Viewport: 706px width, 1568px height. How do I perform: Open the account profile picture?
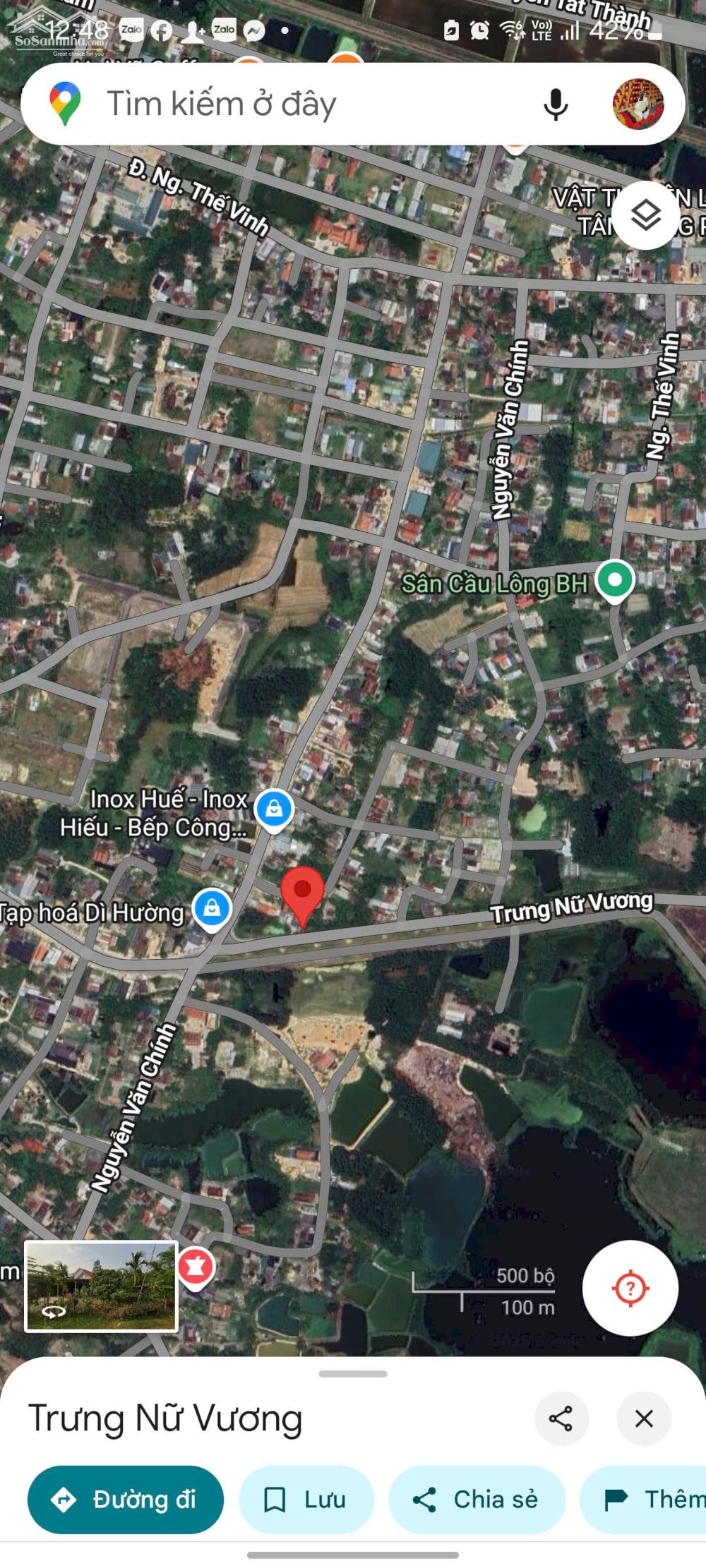tap(638, 104)
